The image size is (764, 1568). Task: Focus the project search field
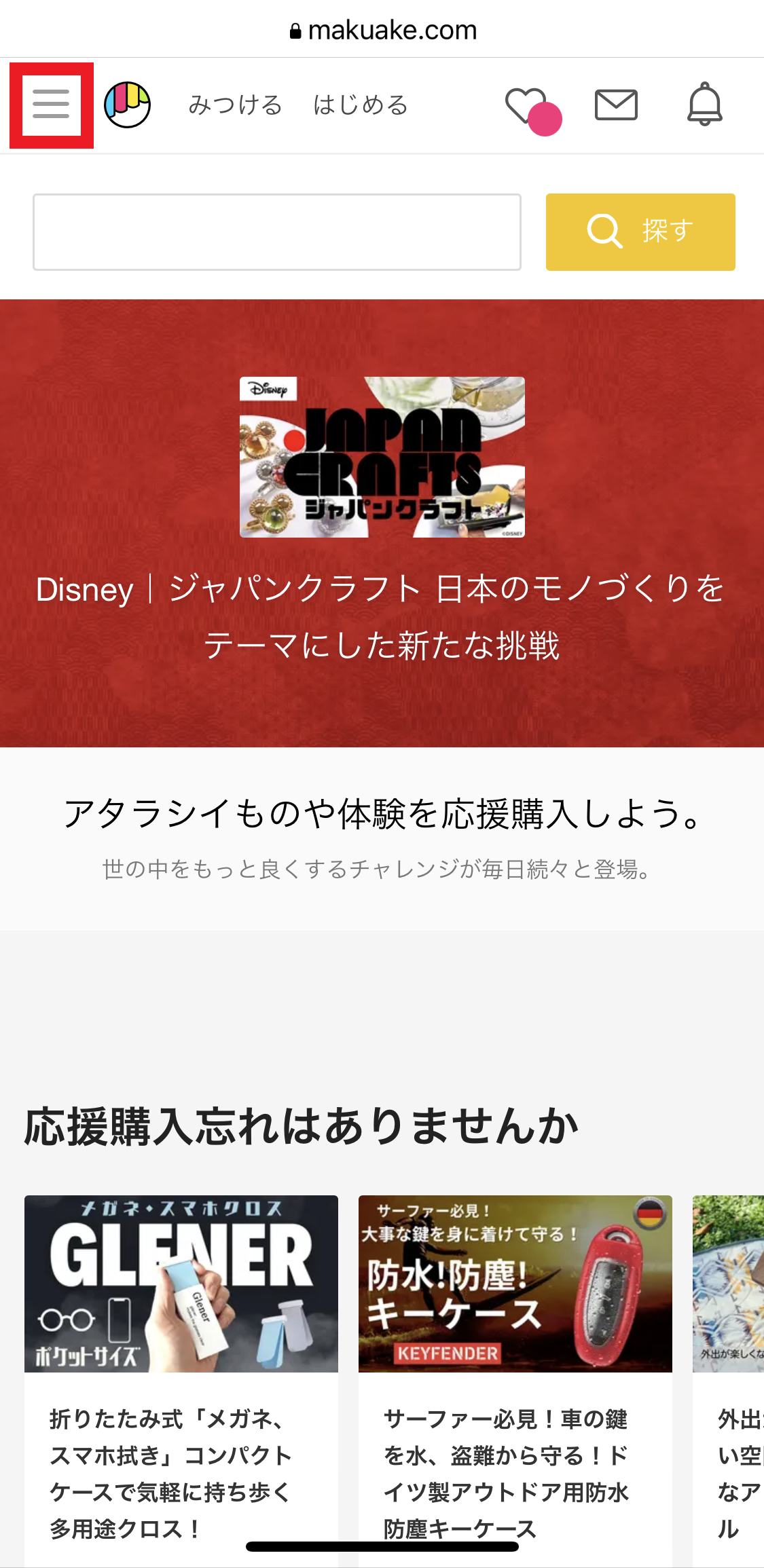pyautogui.click(x=277, y=232)
